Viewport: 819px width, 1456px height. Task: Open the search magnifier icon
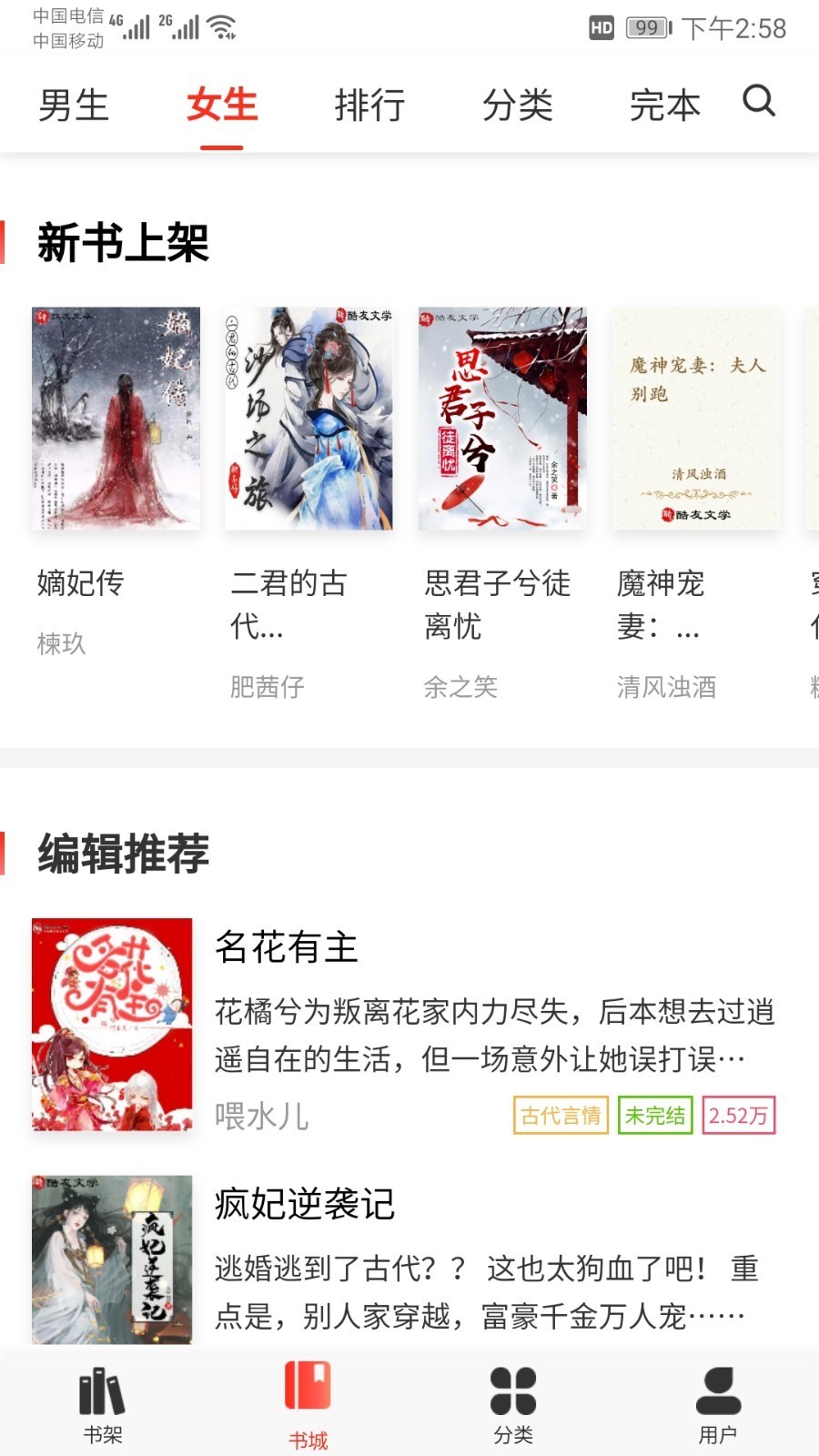coord(758,101)
